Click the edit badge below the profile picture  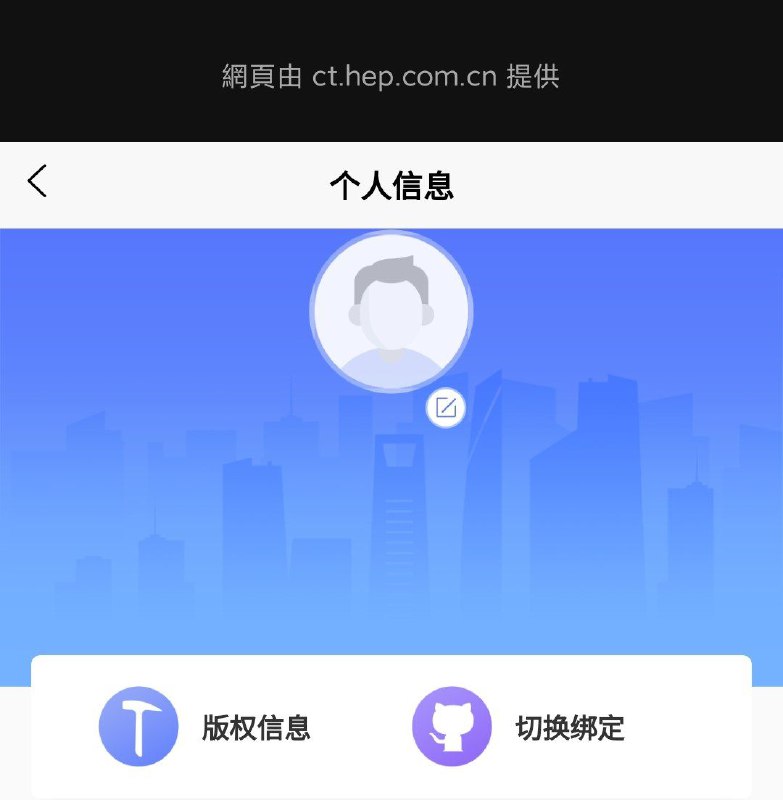(447, 405)
